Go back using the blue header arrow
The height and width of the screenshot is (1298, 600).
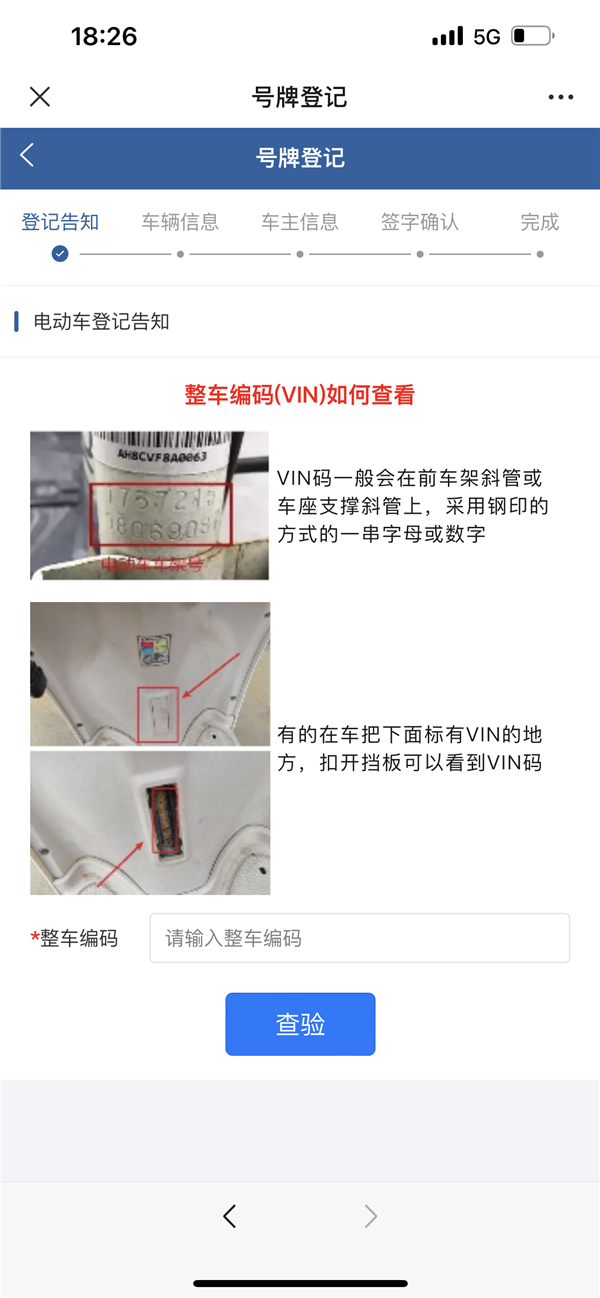27,155
